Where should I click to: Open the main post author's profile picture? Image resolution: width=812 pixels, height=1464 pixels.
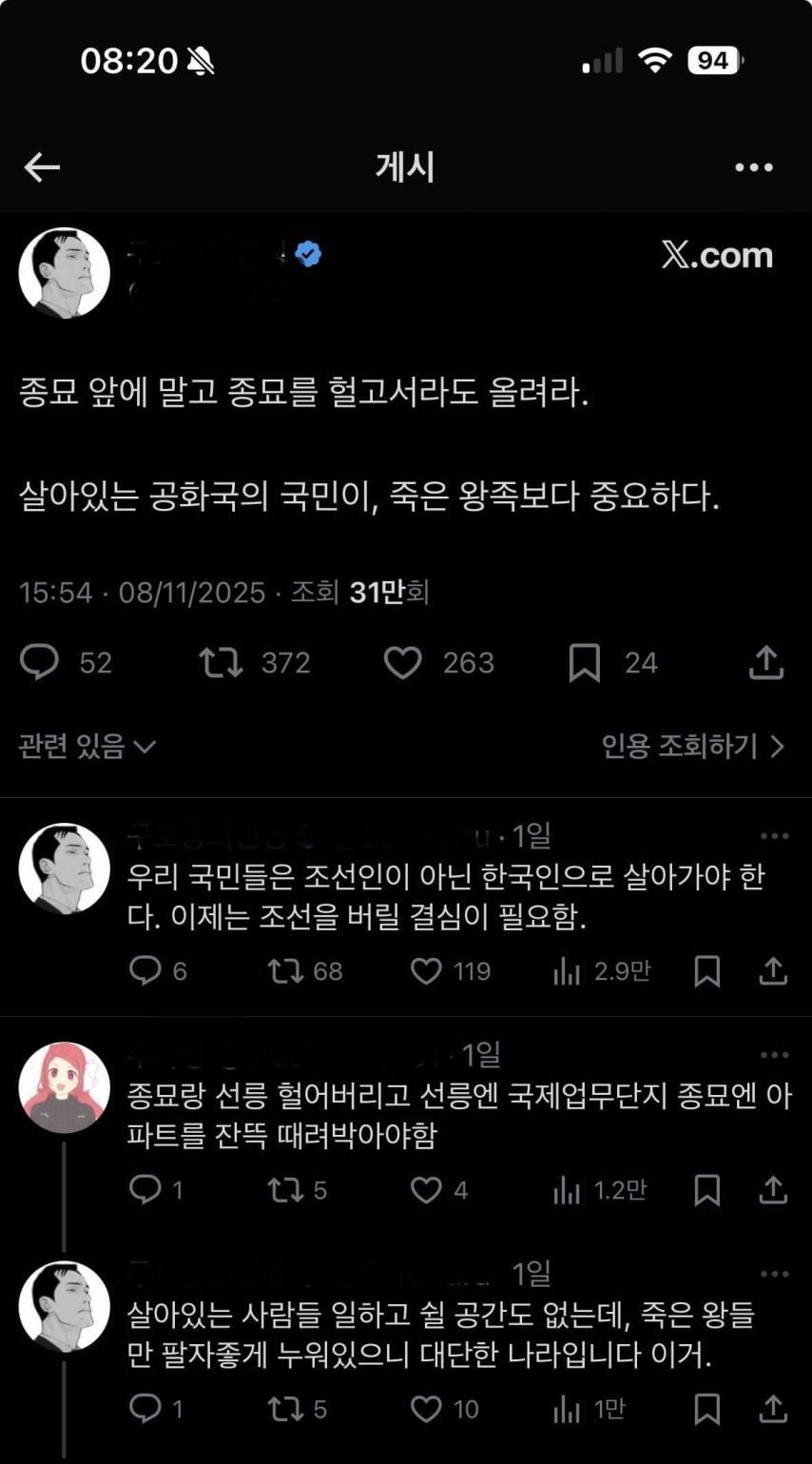(64, 273)
